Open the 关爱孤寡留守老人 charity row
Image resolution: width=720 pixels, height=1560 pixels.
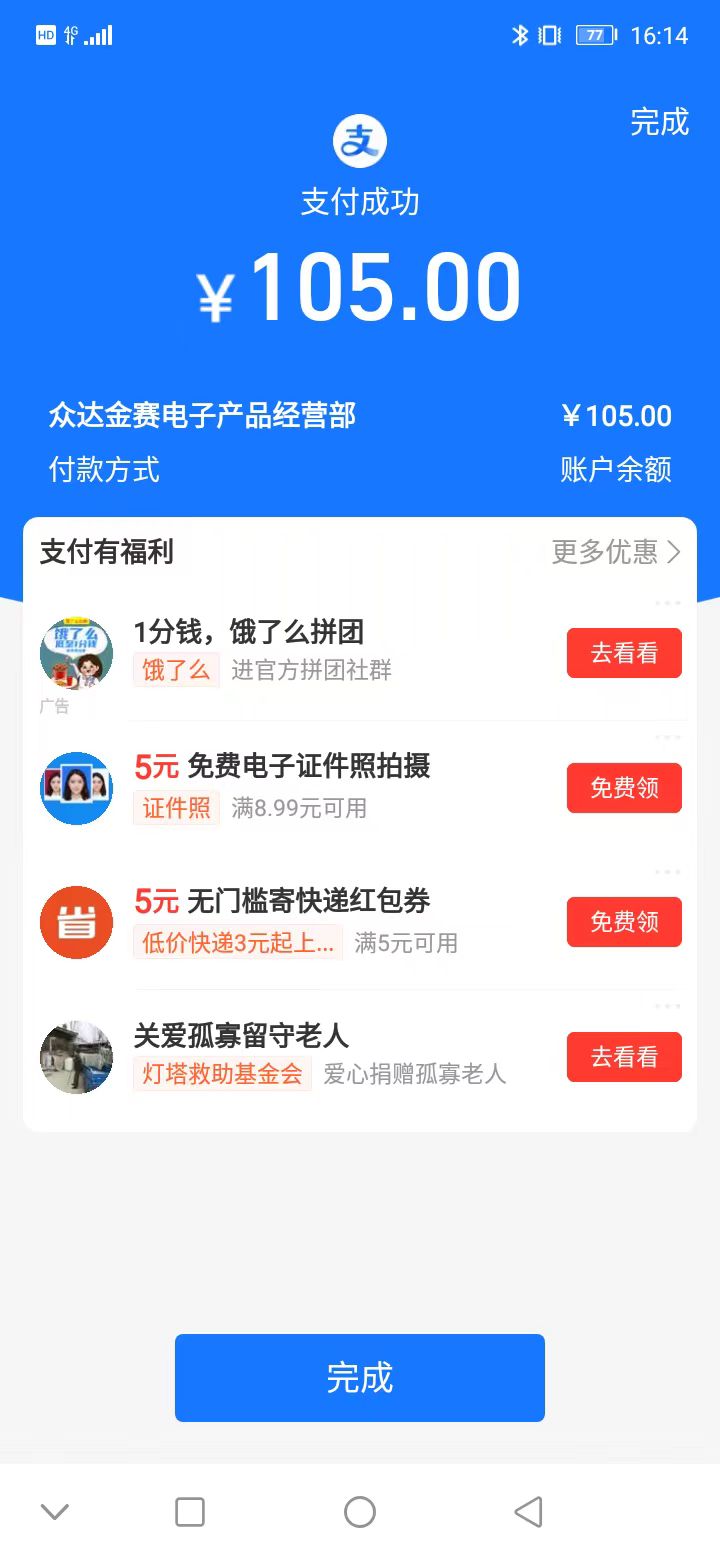[300, 1056]
